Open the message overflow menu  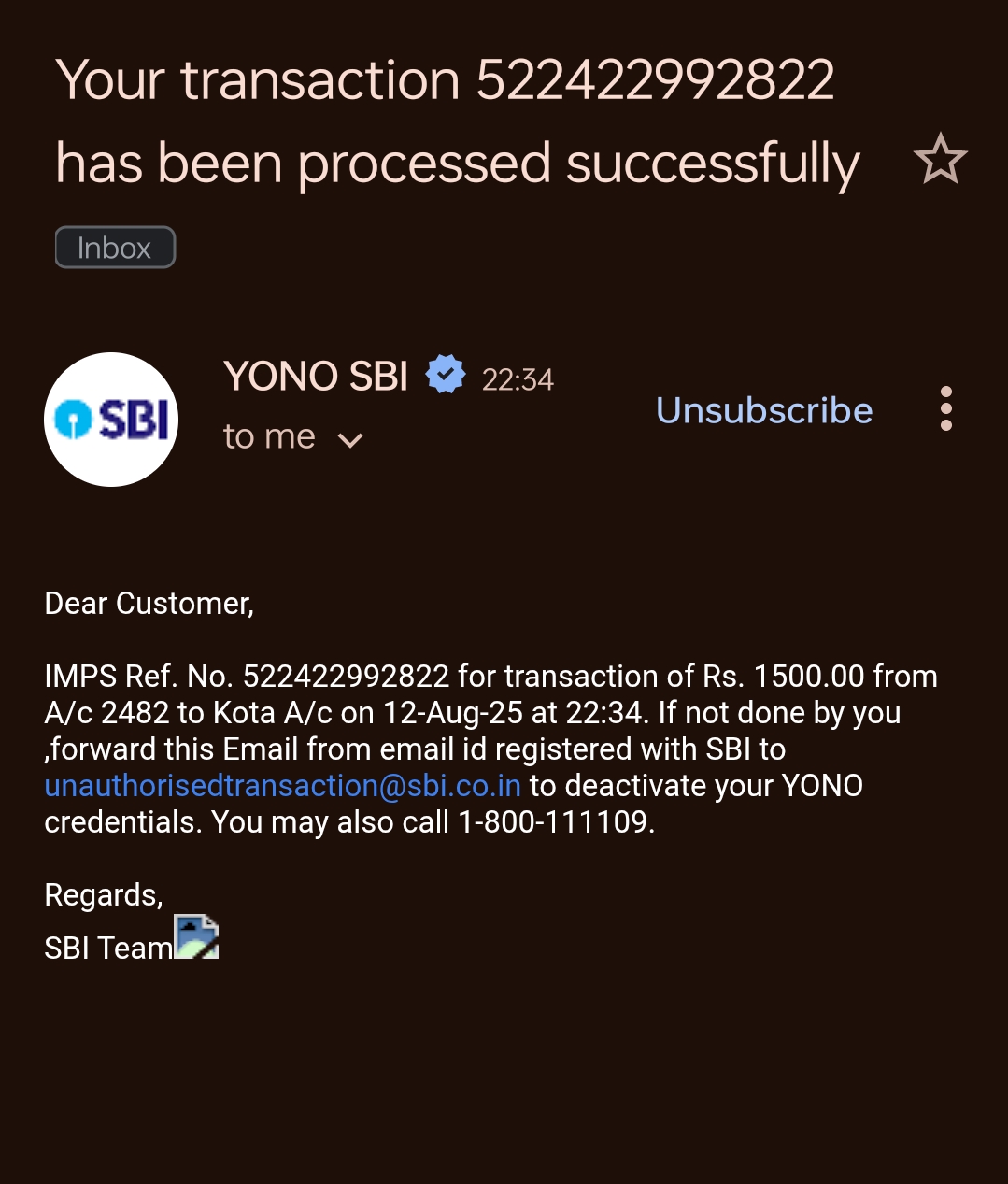coord(945,409)
